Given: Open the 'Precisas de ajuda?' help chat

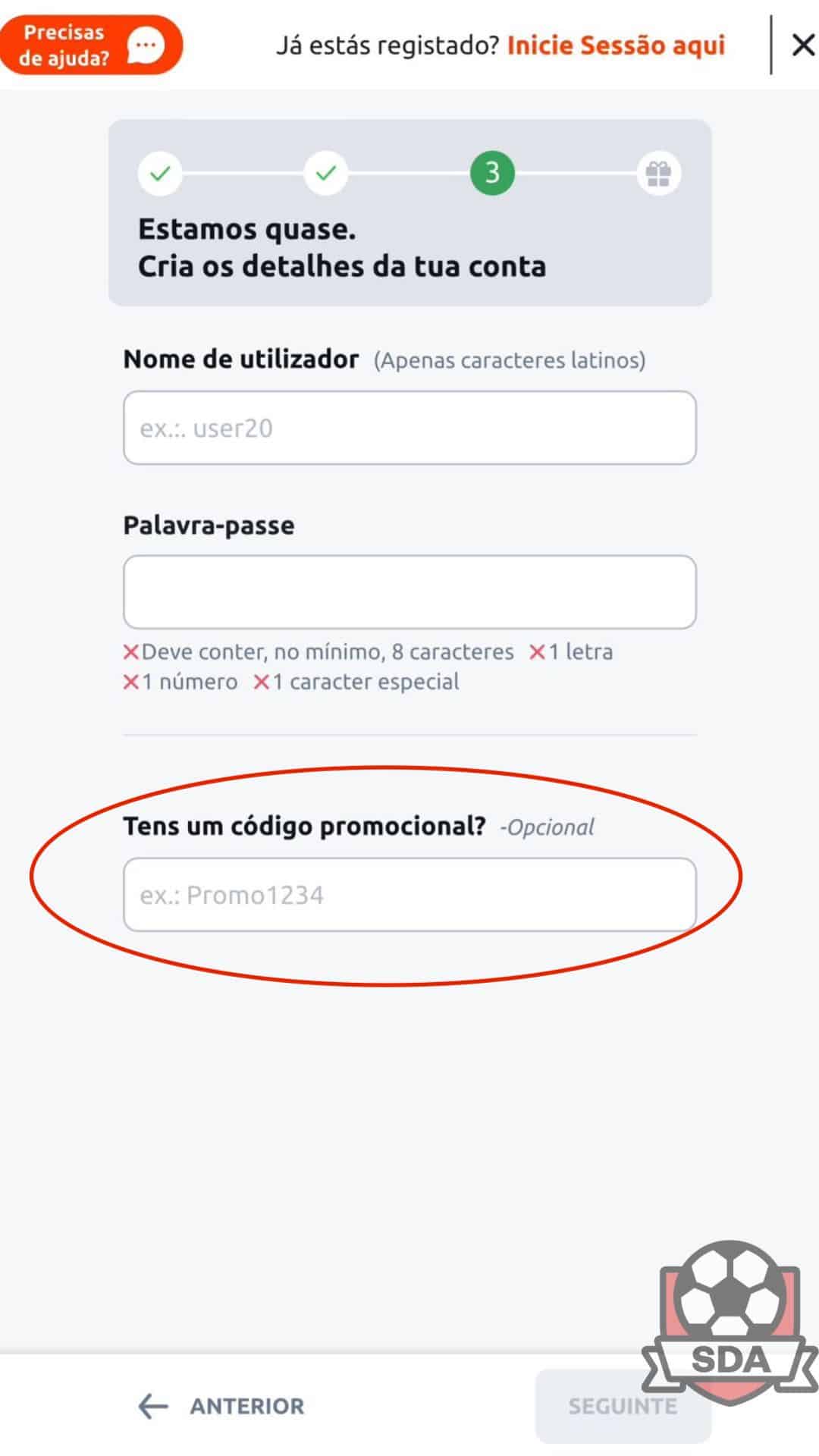Looking at the screenshot, I should click(91, 45).
